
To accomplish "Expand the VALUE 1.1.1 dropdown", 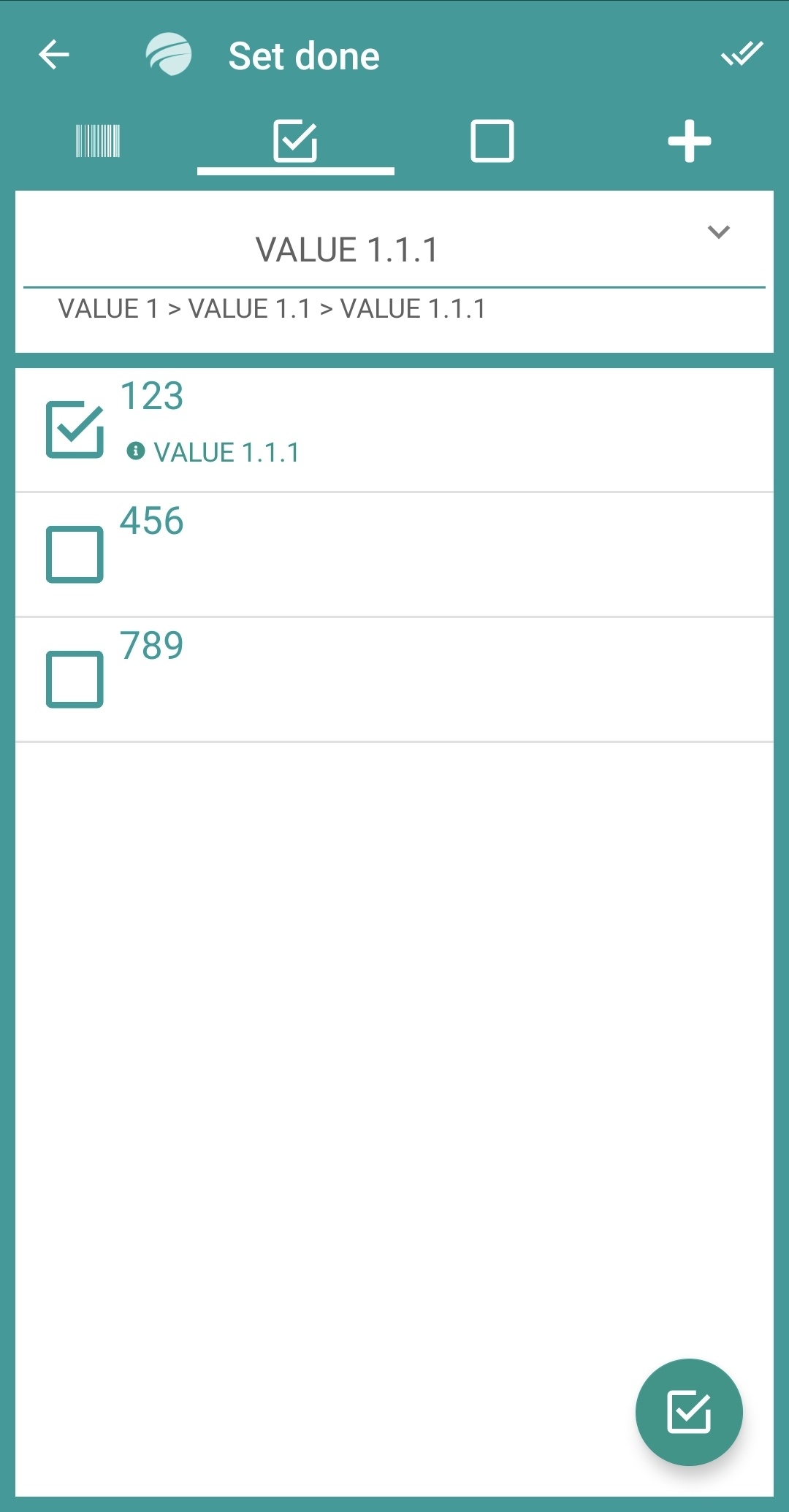I will 719,233.
